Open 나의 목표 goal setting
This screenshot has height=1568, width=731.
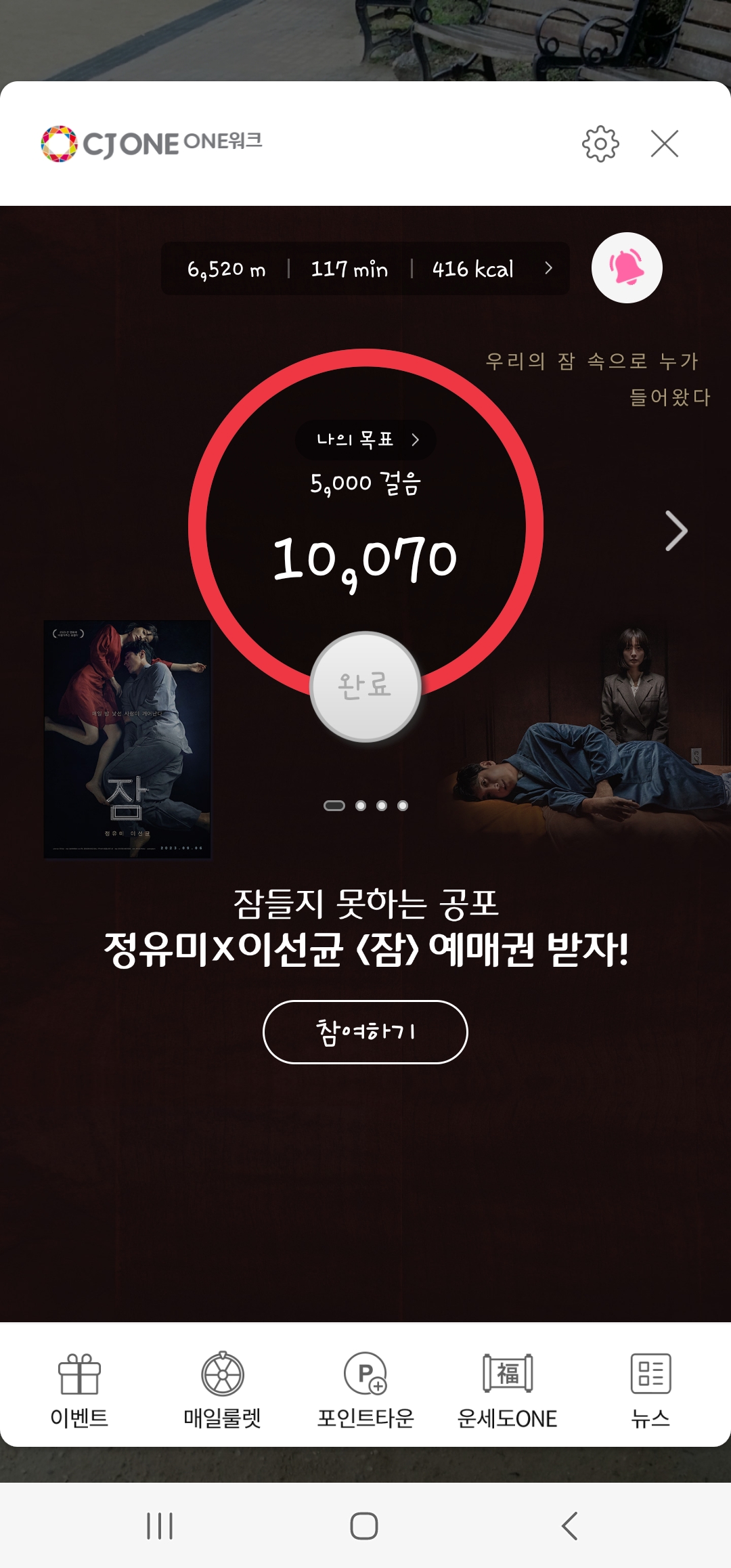pos(365,440)
